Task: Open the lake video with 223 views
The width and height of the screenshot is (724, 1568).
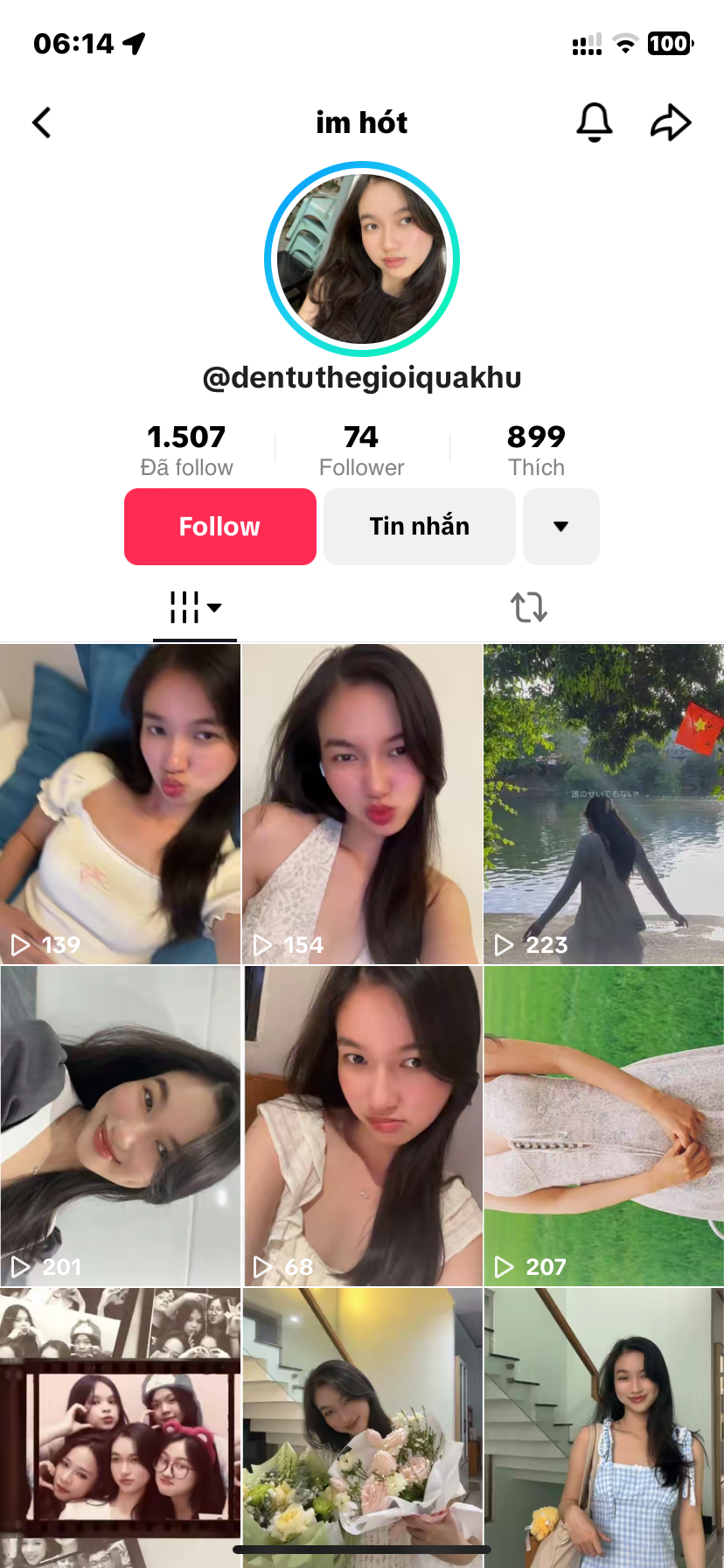Action: coord(603,805)
